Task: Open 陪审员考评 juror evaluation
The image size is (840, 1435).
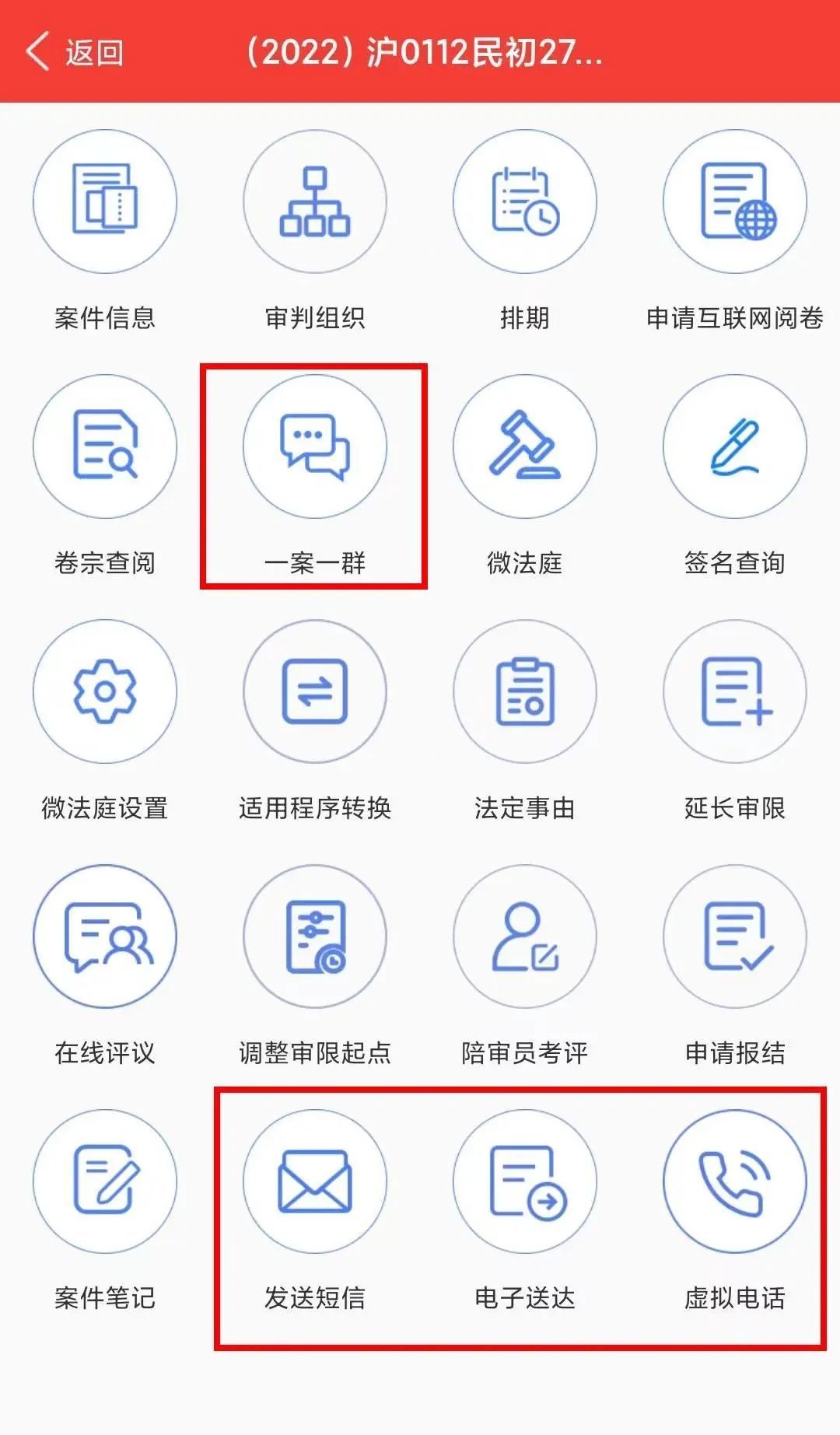Action: (x=525, y=936)
